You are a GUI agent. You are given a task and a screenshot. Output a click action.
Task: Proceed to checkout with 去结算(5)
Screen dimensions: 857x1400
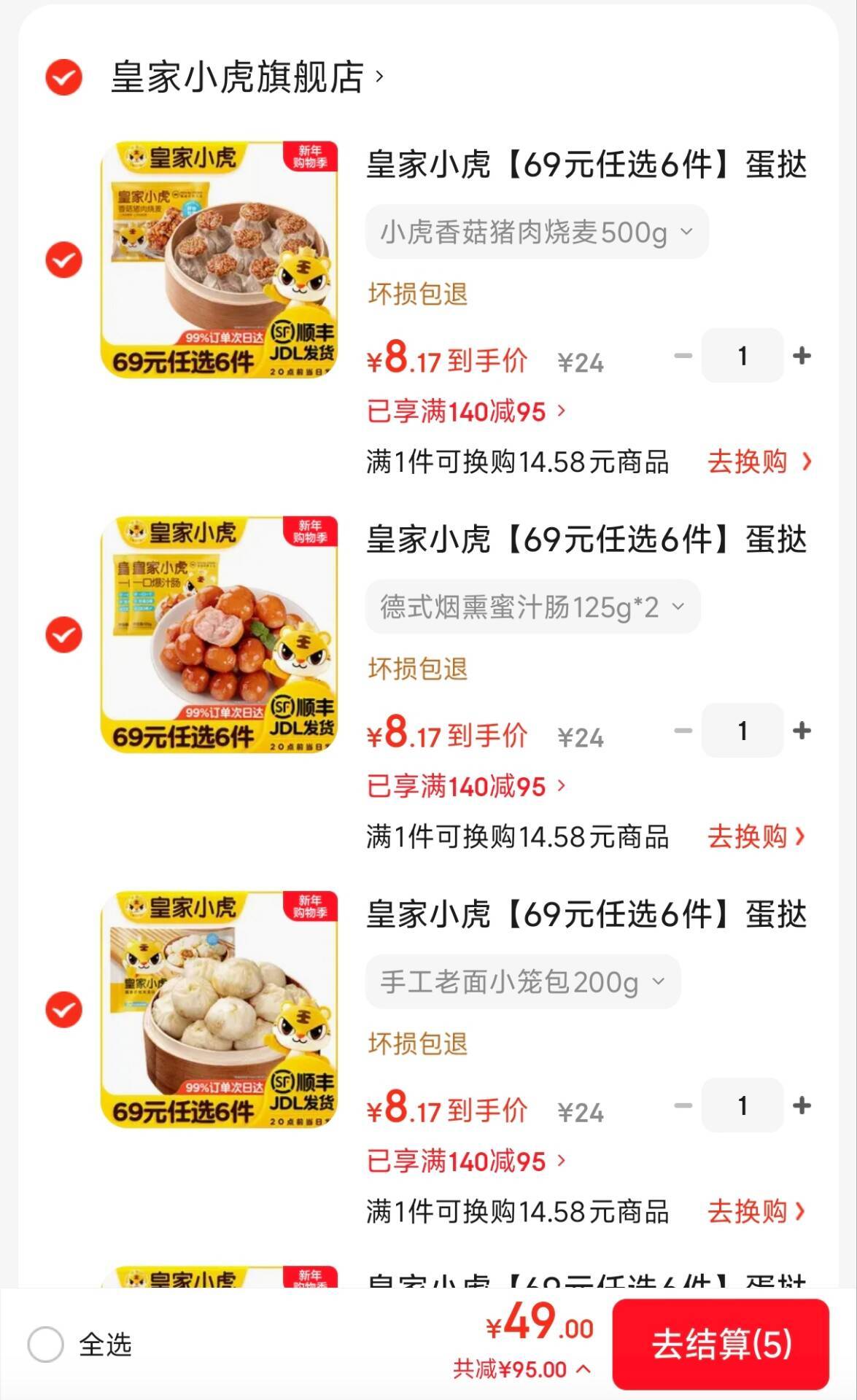click(x=721, y=1344)
